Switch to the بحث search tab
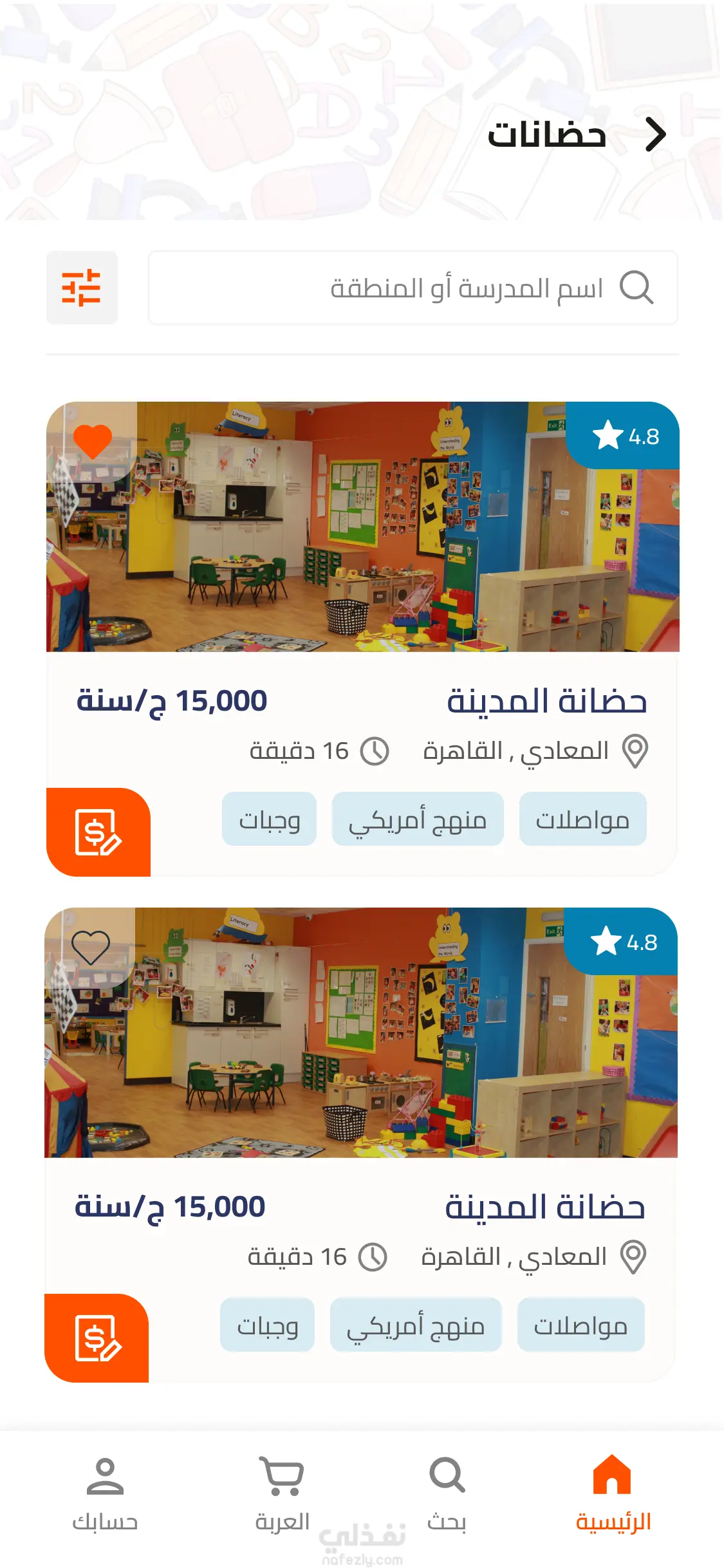724x1568 pixels. (x=447, y=1493)
